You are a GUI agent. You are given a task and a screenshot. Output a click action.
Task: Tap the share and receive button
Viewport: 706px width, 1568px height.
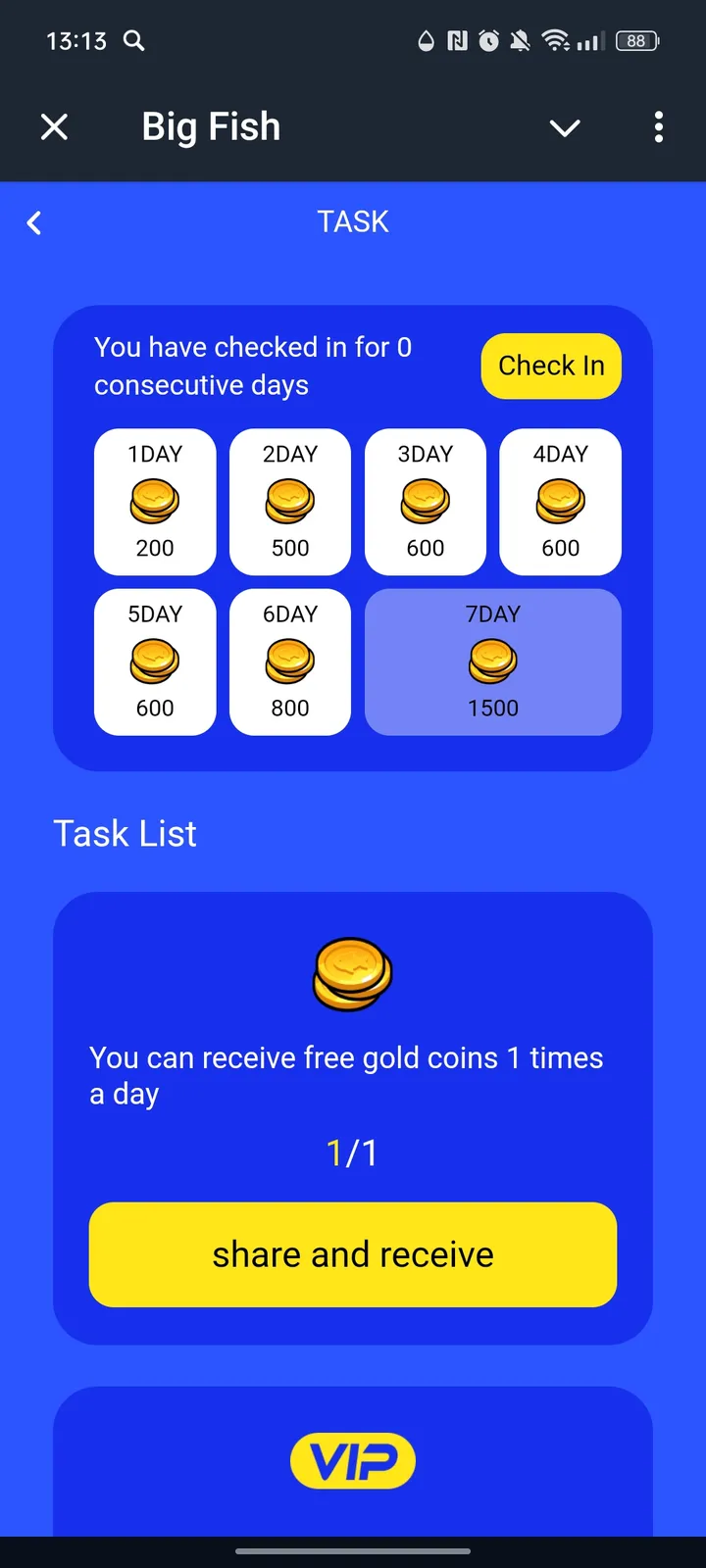353,1253
